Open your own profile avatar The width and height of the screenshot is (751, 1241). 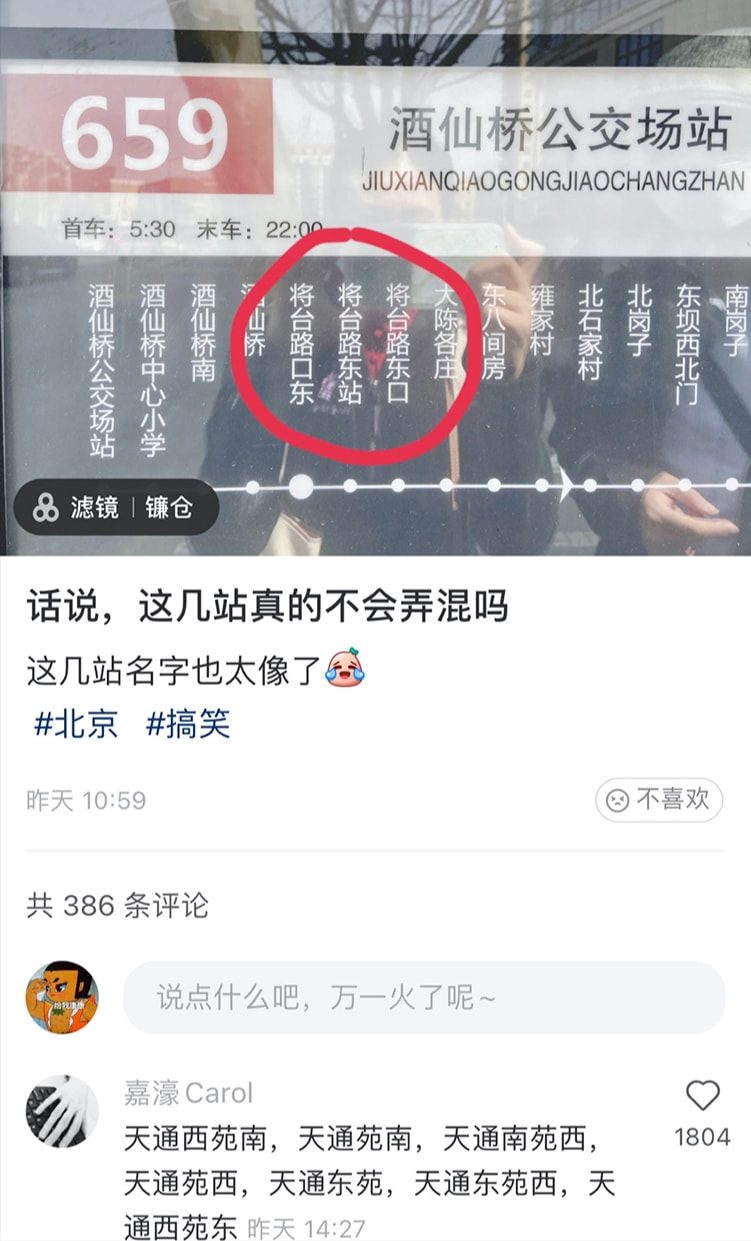click(61, 997)
